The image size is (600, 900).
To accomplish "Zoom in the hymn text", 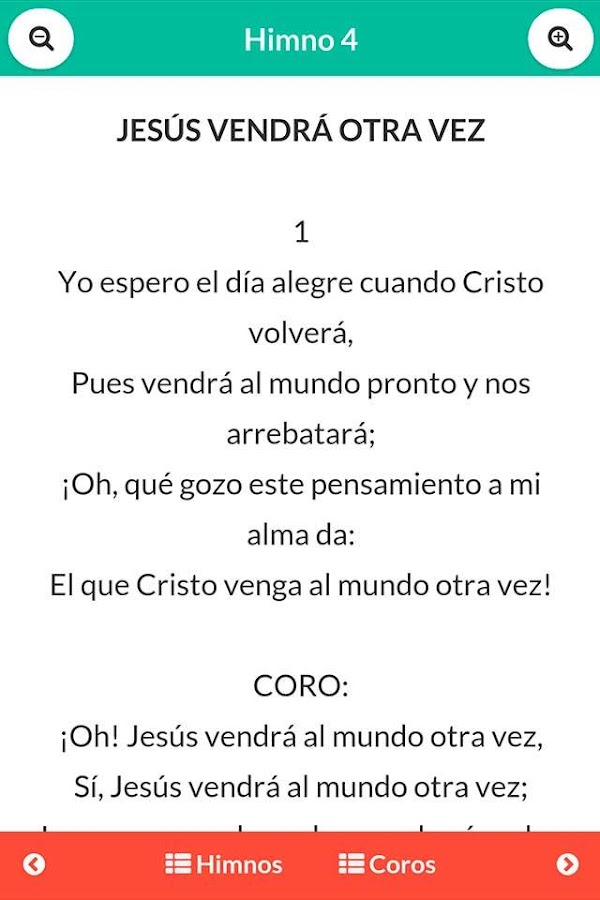I will click(560, 40).
